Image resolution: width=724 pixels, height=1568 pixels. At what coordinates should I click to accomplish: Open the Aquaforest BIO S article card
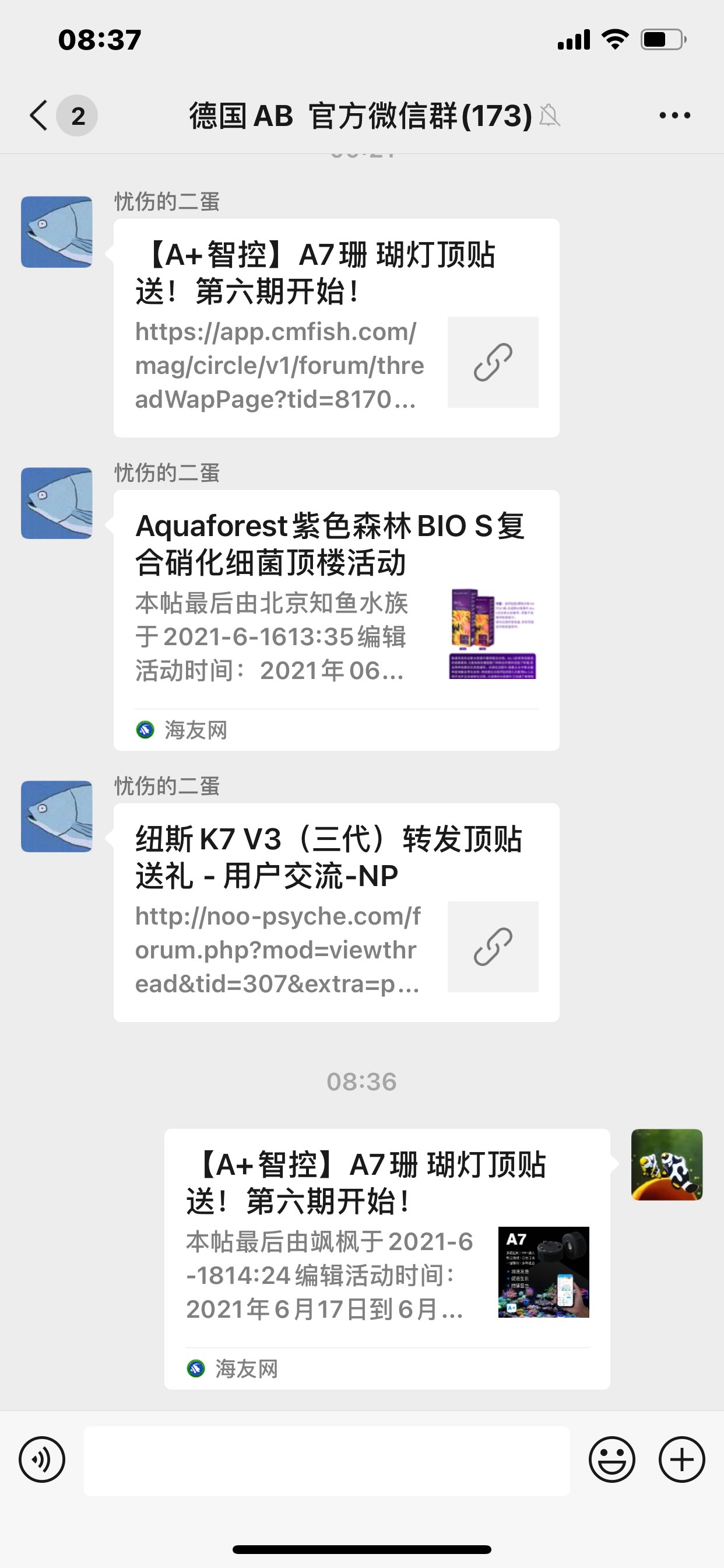tap(336, 619)
